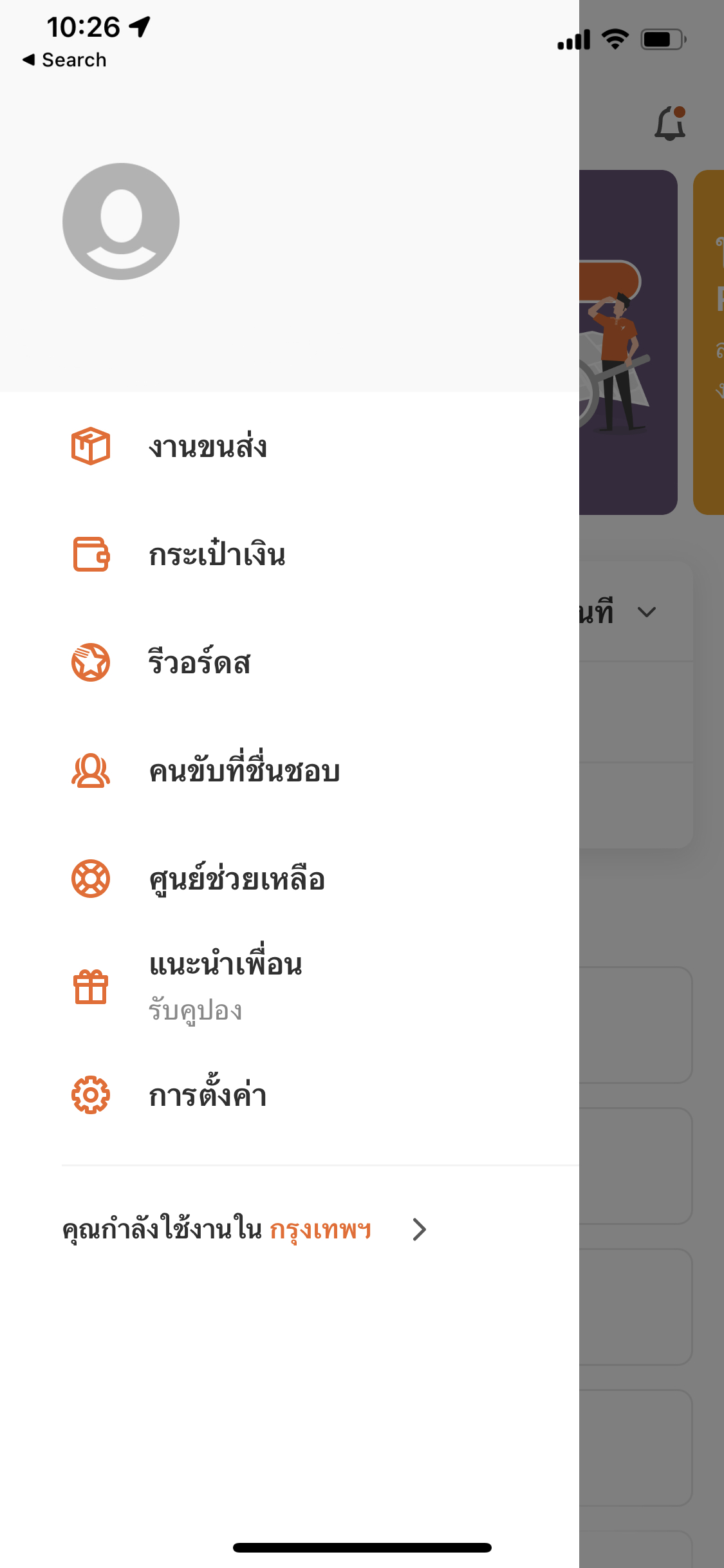The image size is (724, 1568).
Task: Open คนขับที่ชื่นชอบ (favorite drivers)
Action: pos(244,771)
